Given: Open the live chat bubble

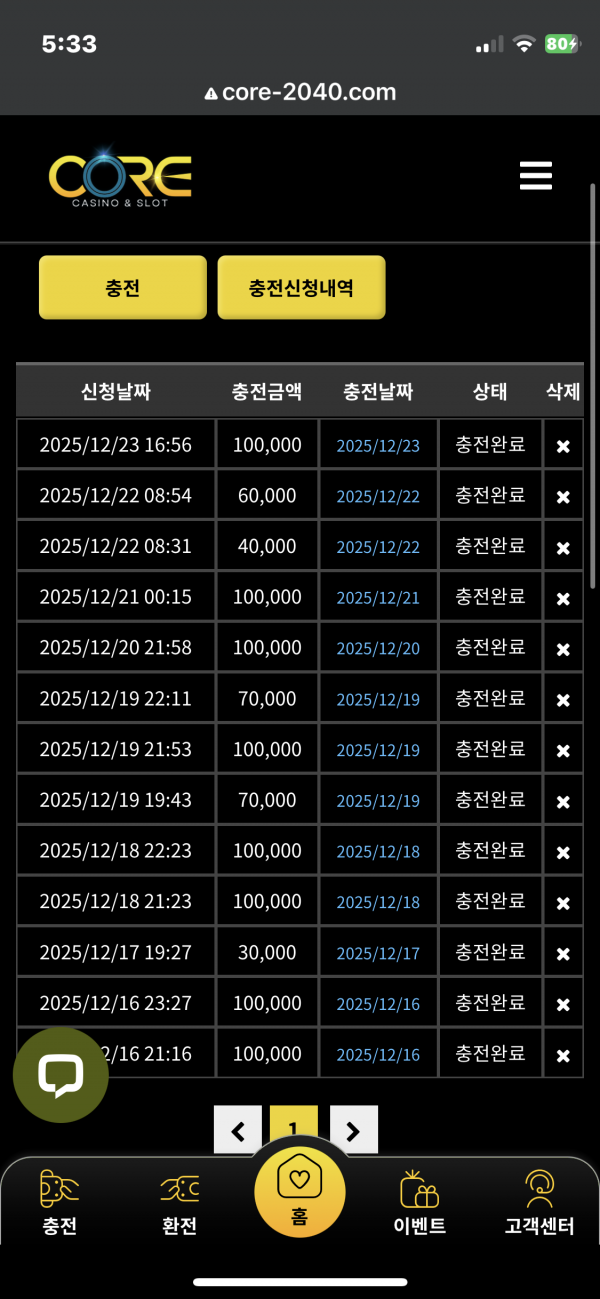Looking at the screenshot, I should pyautogui.click(x=60, y=1074).
